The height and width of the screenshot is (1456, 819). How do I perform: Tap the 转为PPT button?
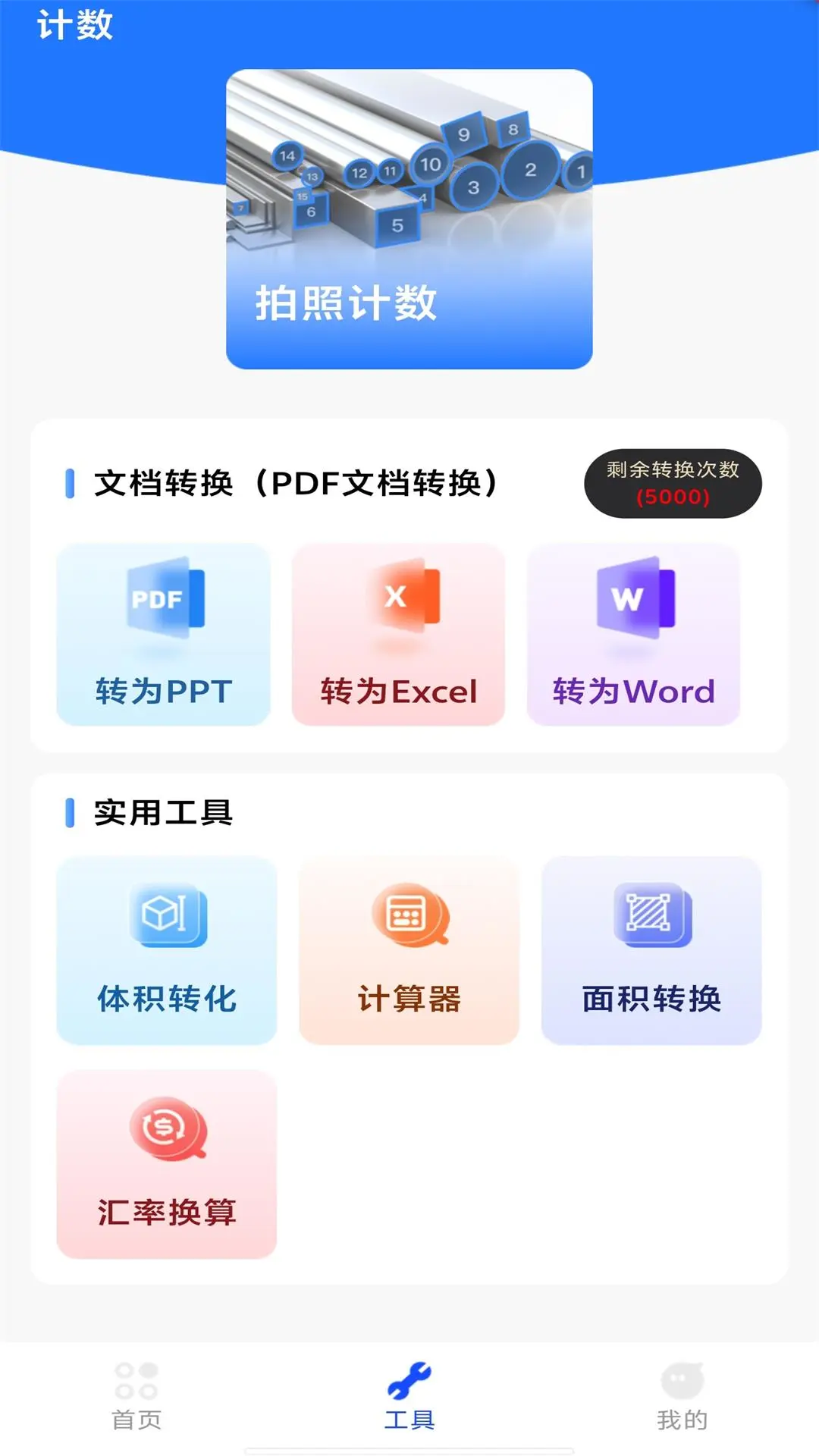click(163, 689)
